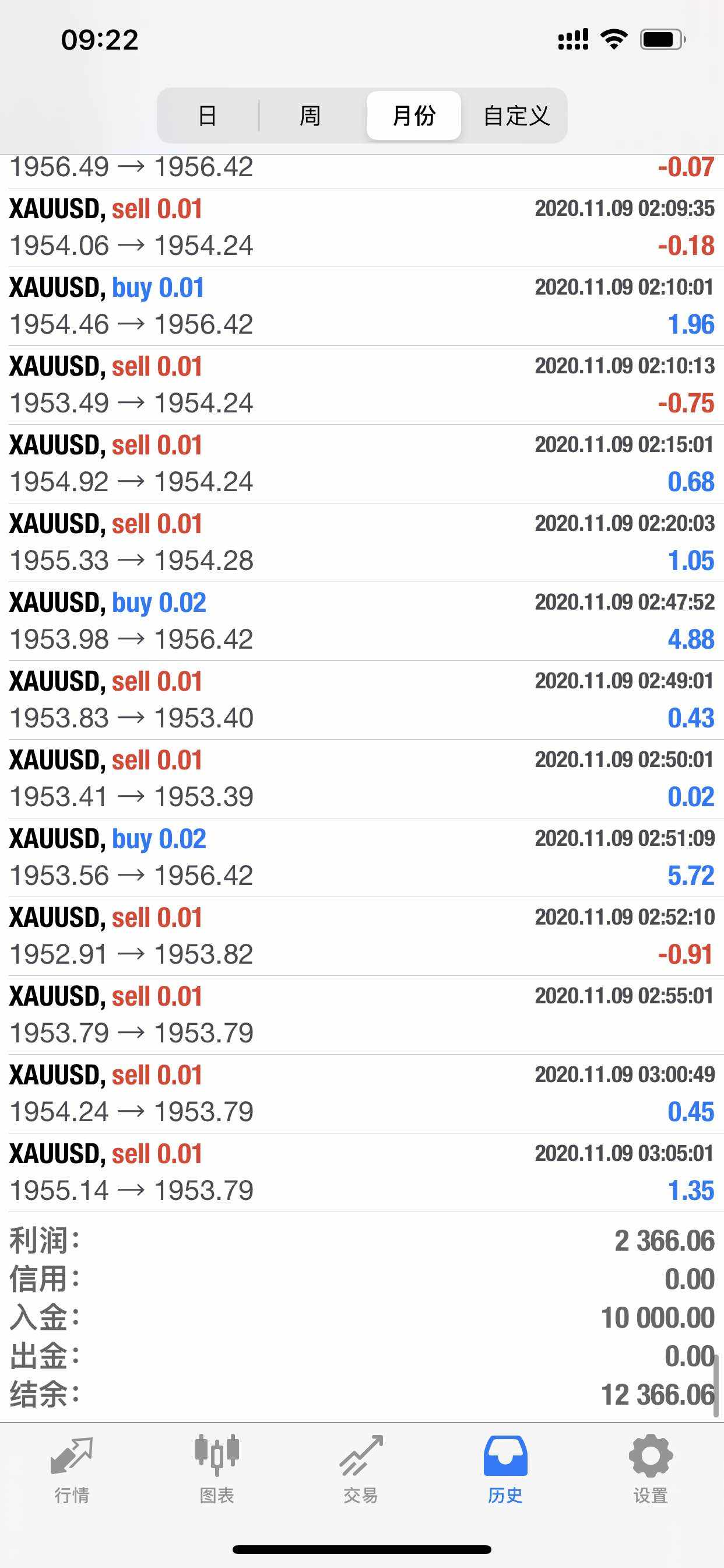The image size is (724, 1568).
Task: Select the 周 period filter
Action: tap(310, 116)
